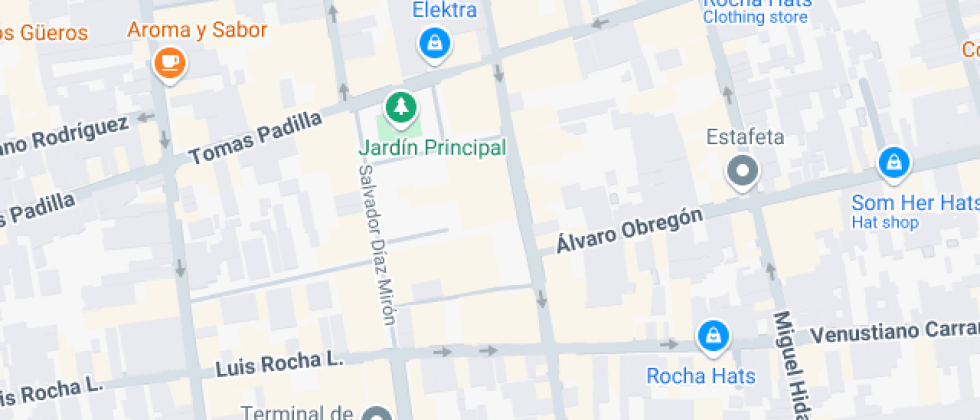Open the Estafeta location pin

click(x=743, y=171)
